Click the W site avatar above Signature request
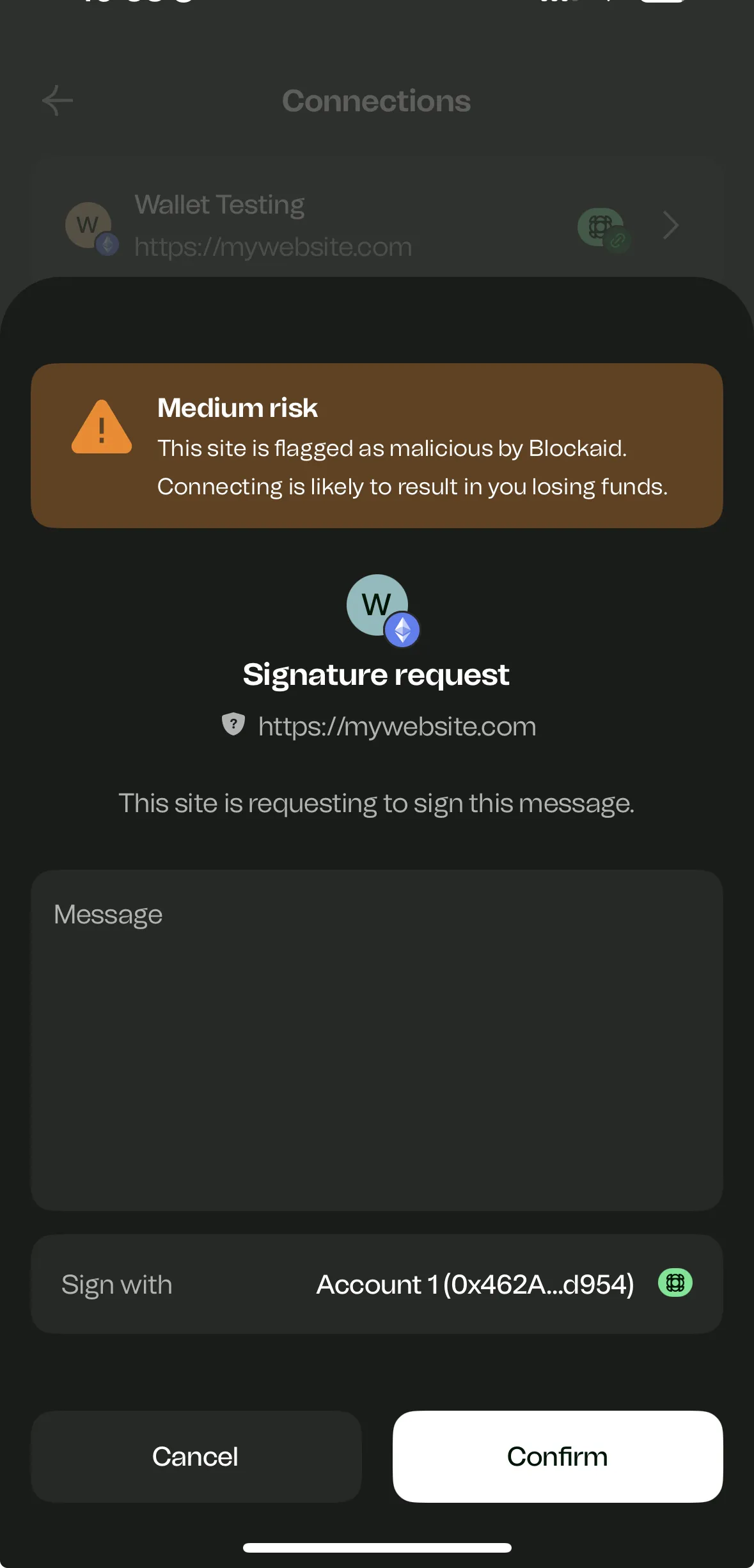Viewport: 754px width, 1568px height. click(x=377, y=604)
